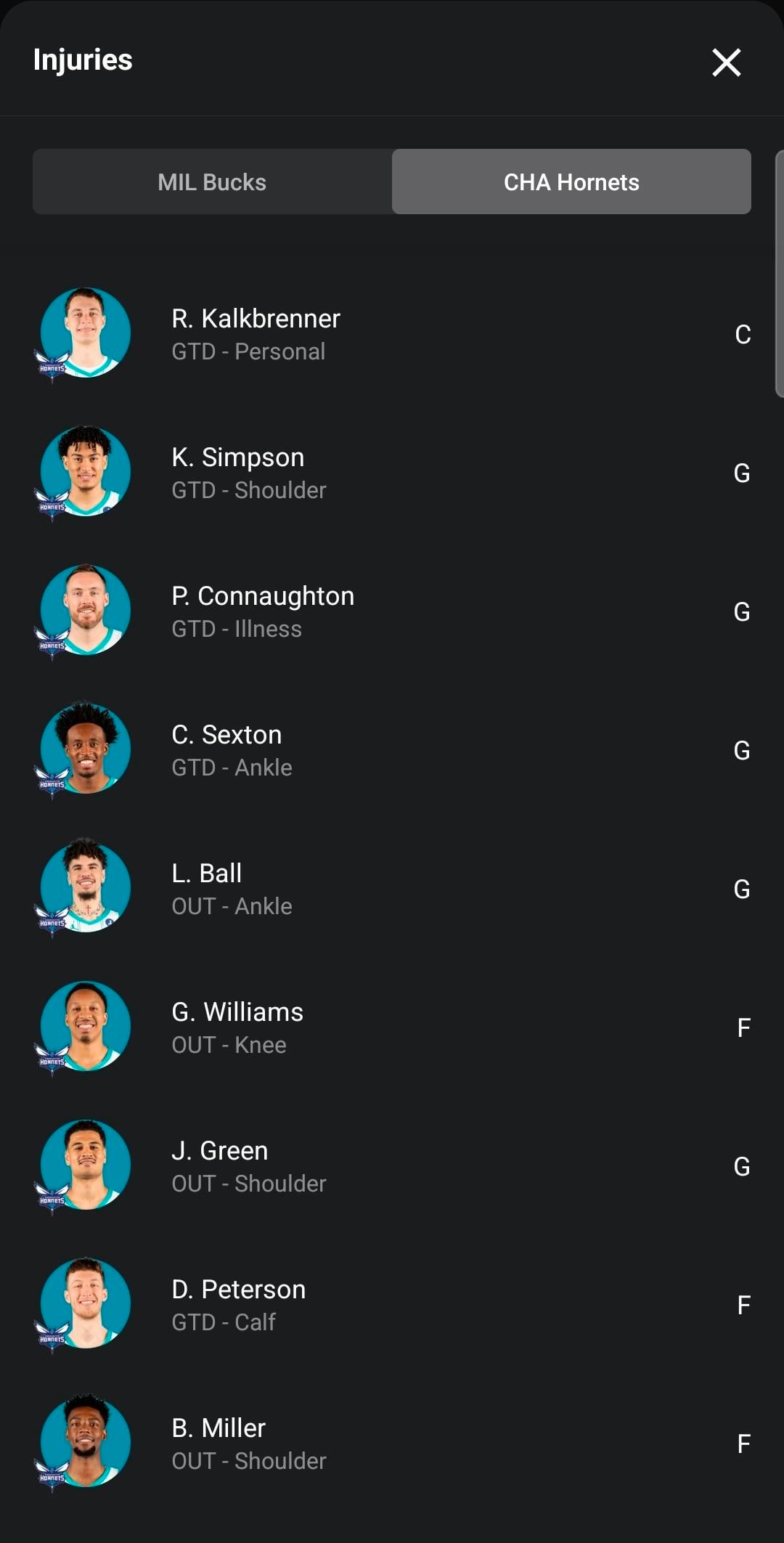This screenshot has width=784, height=1543.
Task: Switch to the MIL Bucks tab
Action: point(212,182)
